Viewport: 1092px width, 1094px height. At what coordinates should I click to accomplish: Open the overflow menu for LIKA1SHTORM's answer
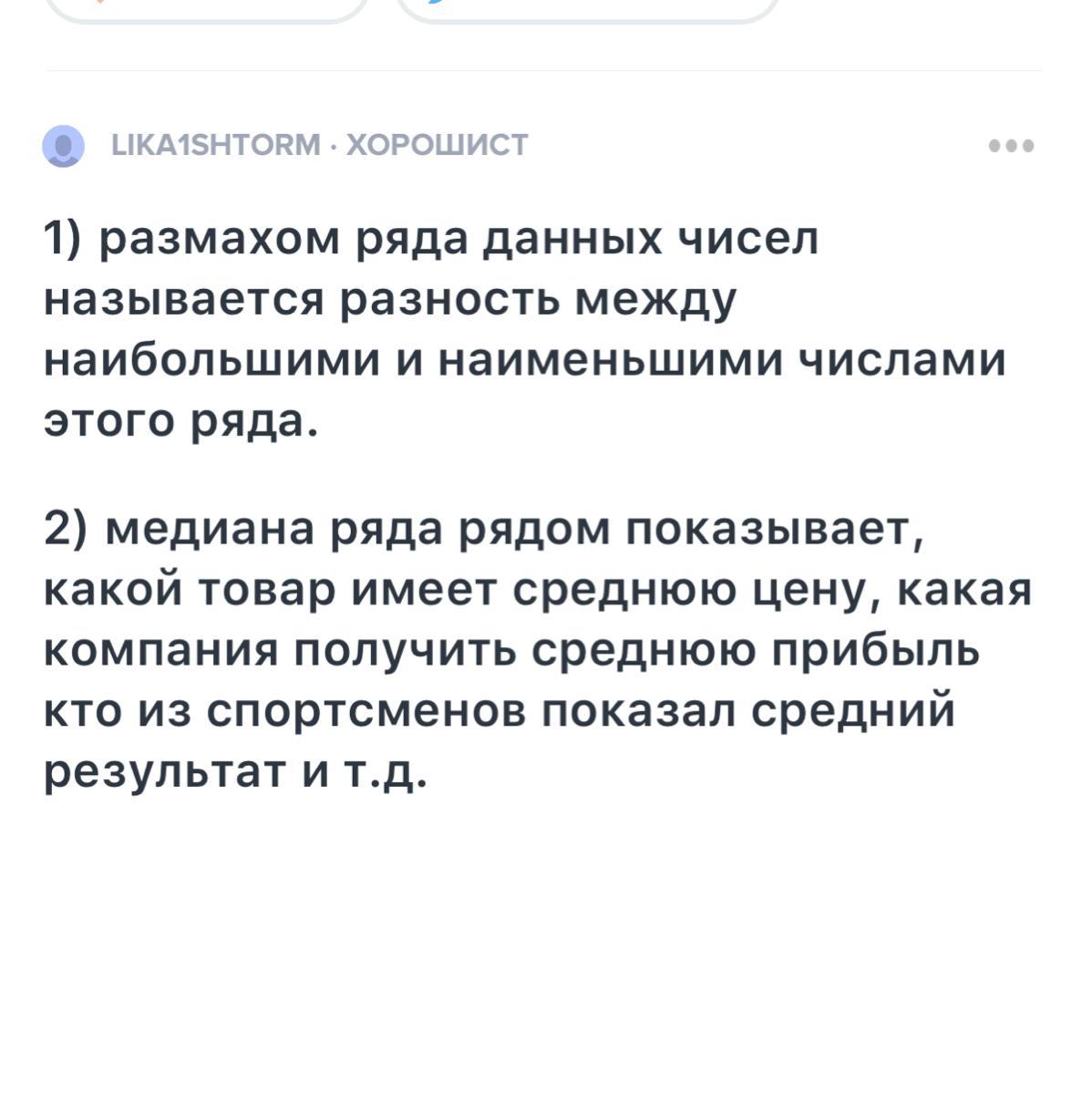point(1012,146)
